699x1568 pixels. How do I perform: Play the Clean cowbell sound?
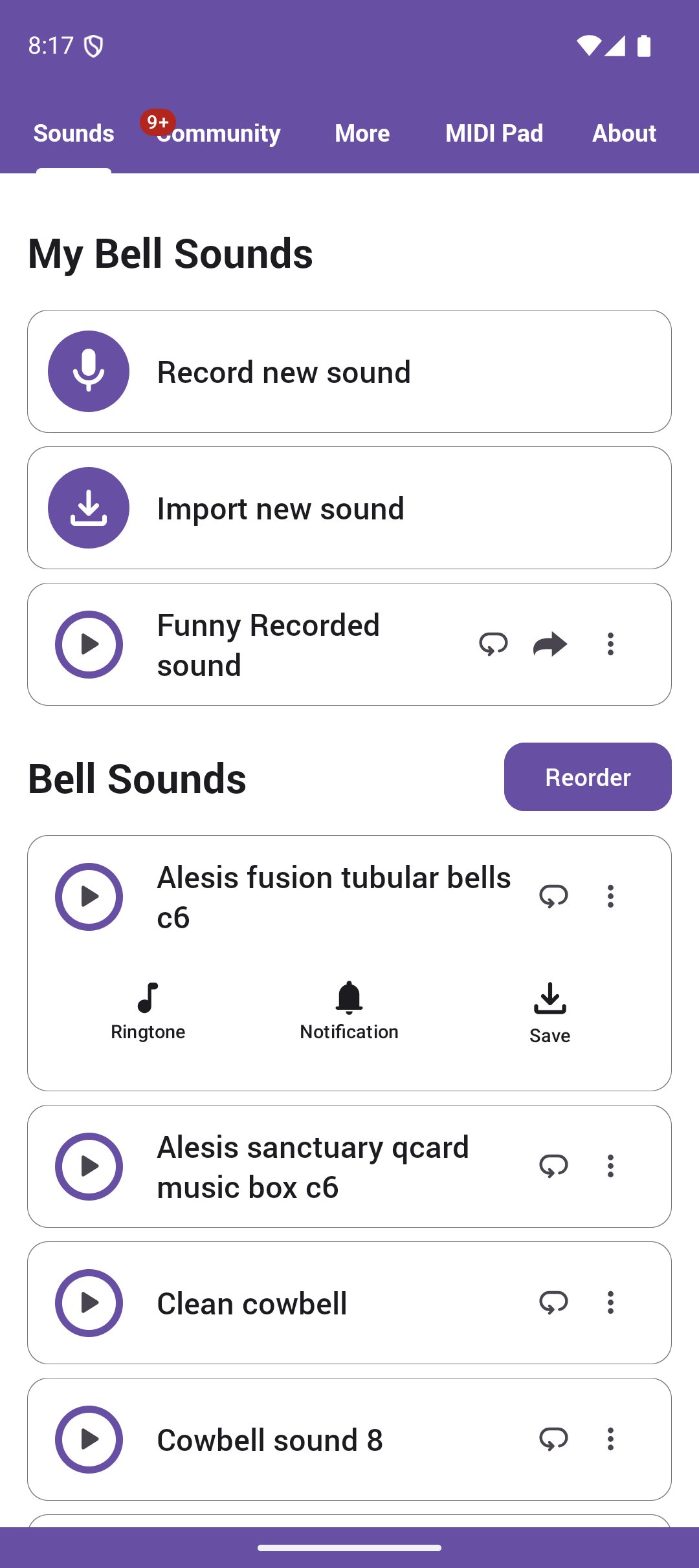(x=89, y=1303)
